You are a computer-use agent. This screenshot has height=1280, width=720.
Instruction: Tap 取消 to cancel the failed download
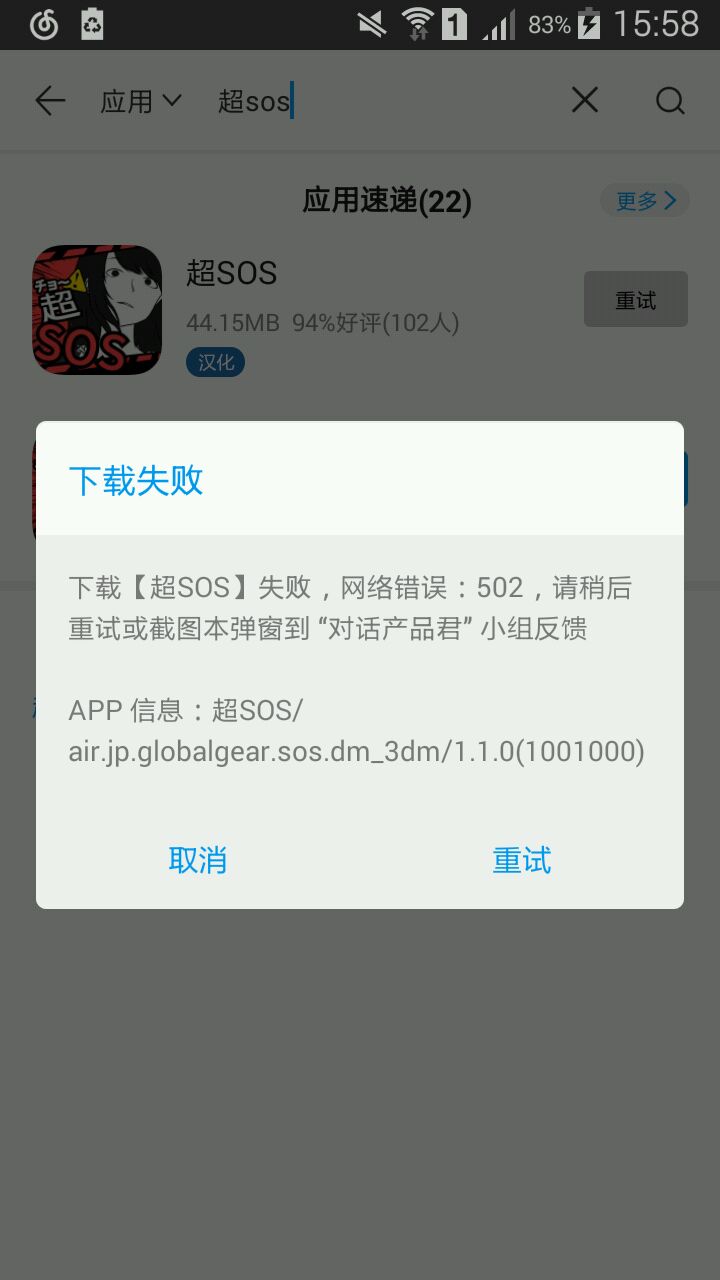[197, 860]
